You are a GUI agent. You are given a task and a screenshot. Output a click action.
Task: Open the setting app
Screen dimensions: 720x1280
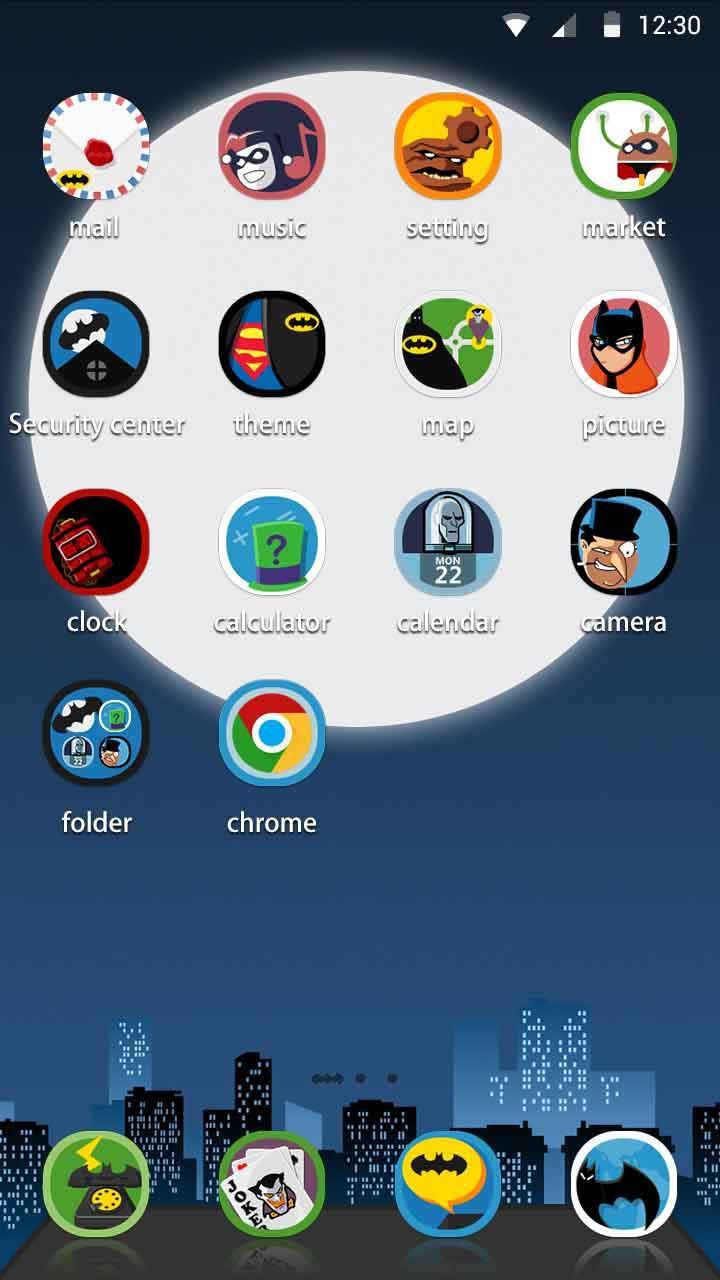[447, 147]
